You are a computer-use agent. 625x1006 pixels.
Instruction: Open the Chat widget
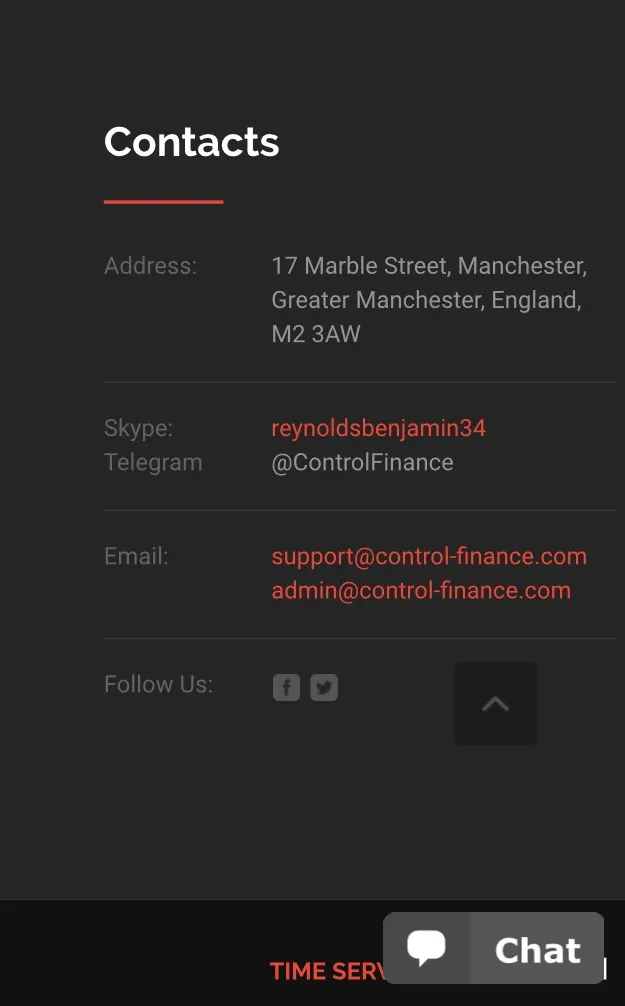pos(494,948)
